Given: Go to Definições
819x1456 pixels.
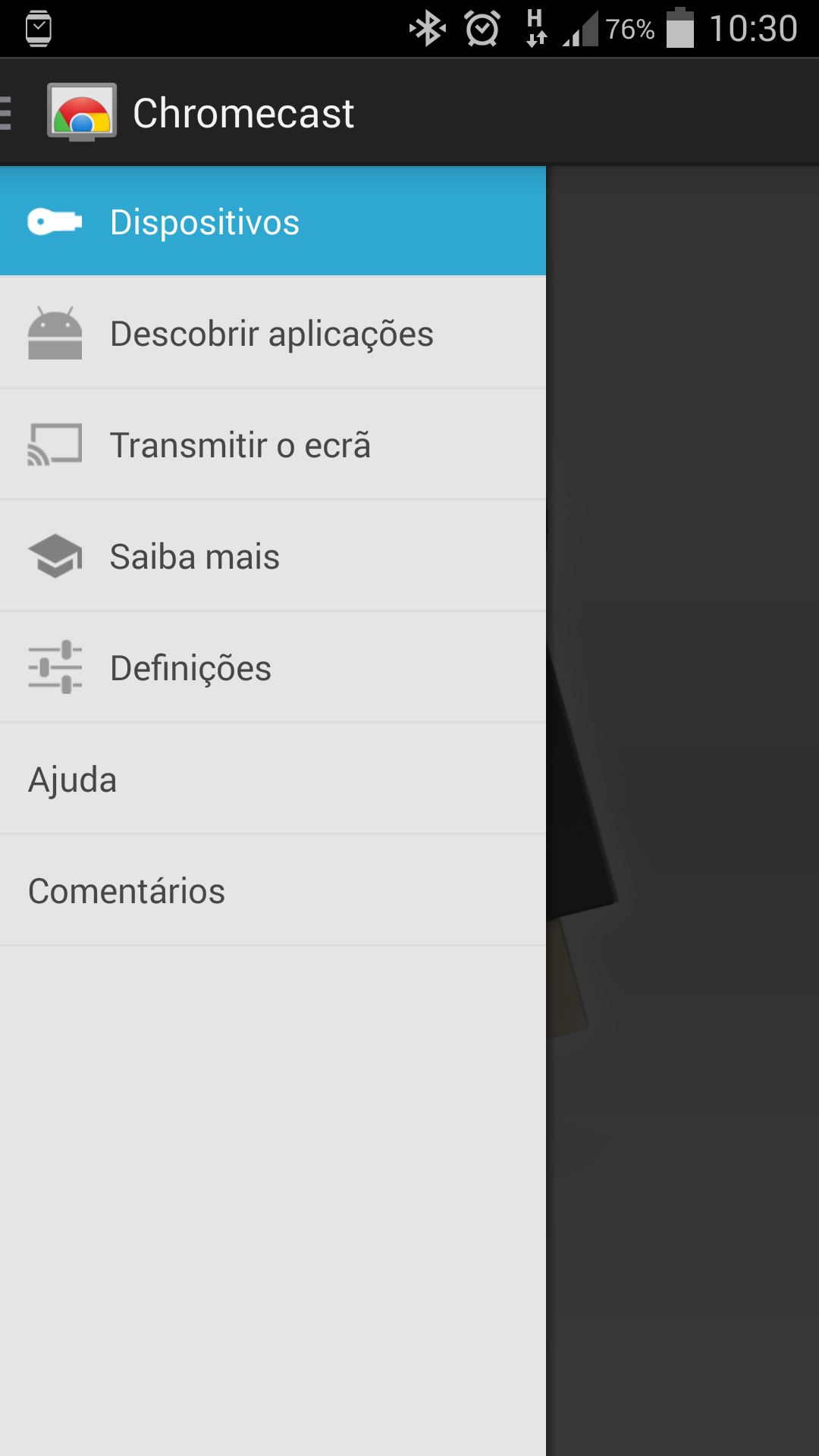Looking at the screenshot, I should click(273, 667).
